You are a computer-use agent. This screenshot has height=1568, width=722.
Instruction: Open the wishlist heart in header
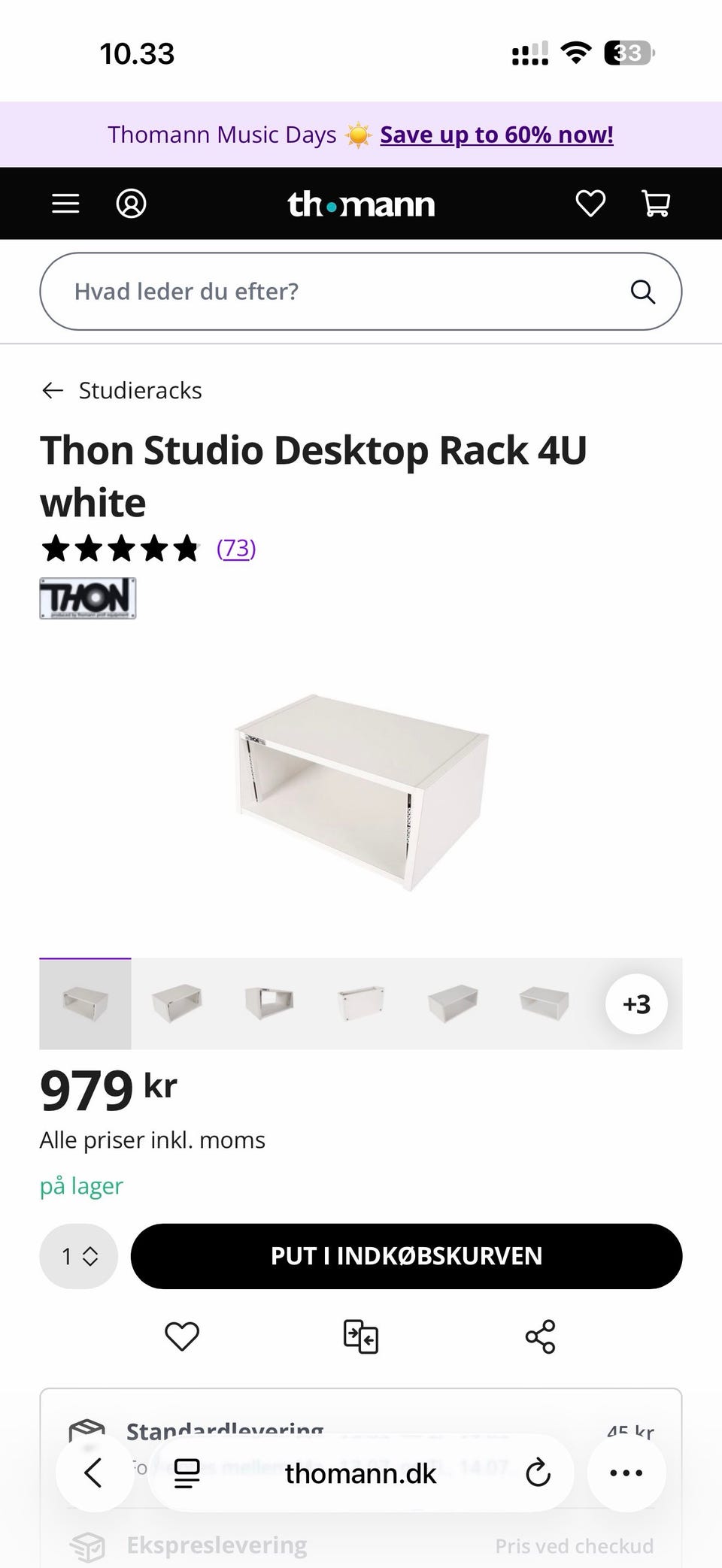click(x=590, y=204)
